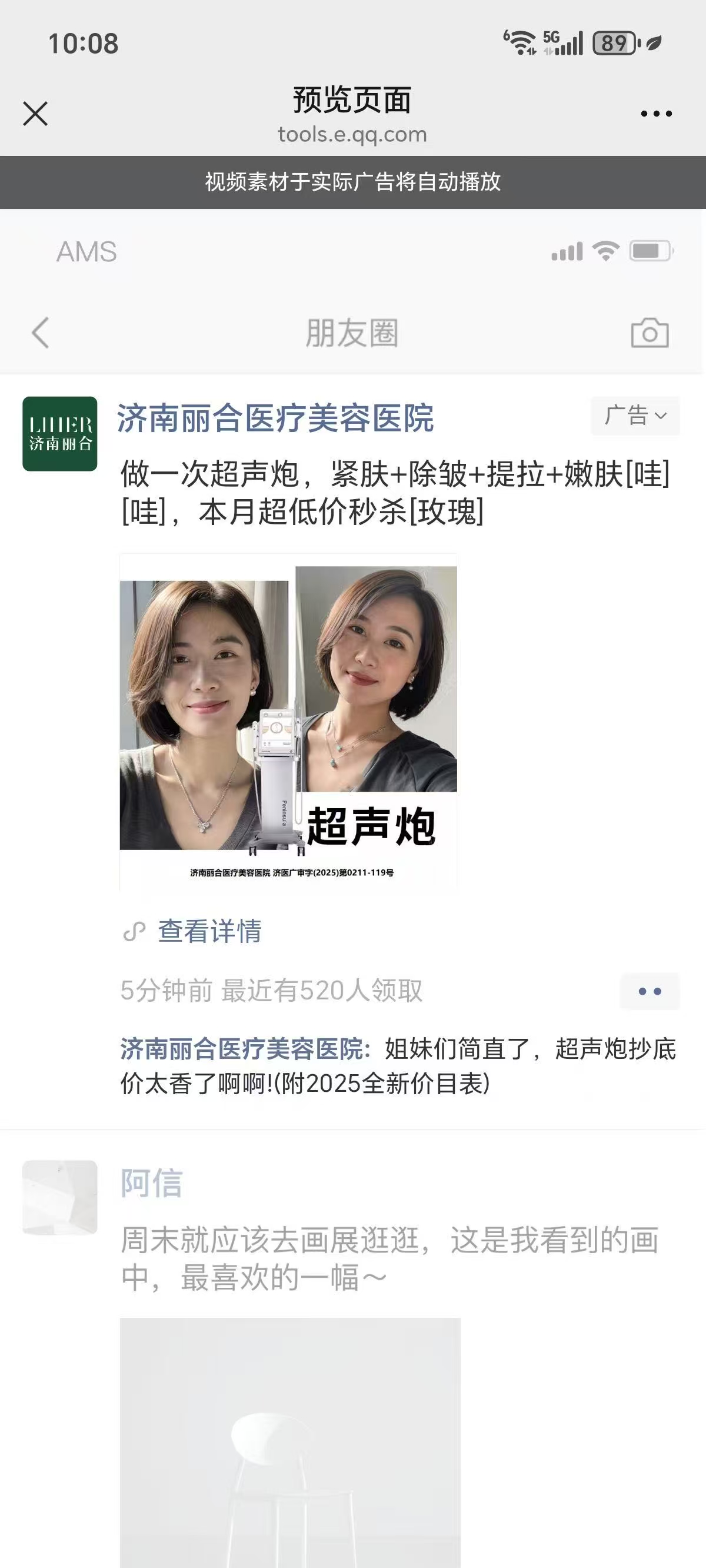Open the 济南丽合医疗美容医院 account name
Screen dimensions: 706x1568
[x=275, y=419]
